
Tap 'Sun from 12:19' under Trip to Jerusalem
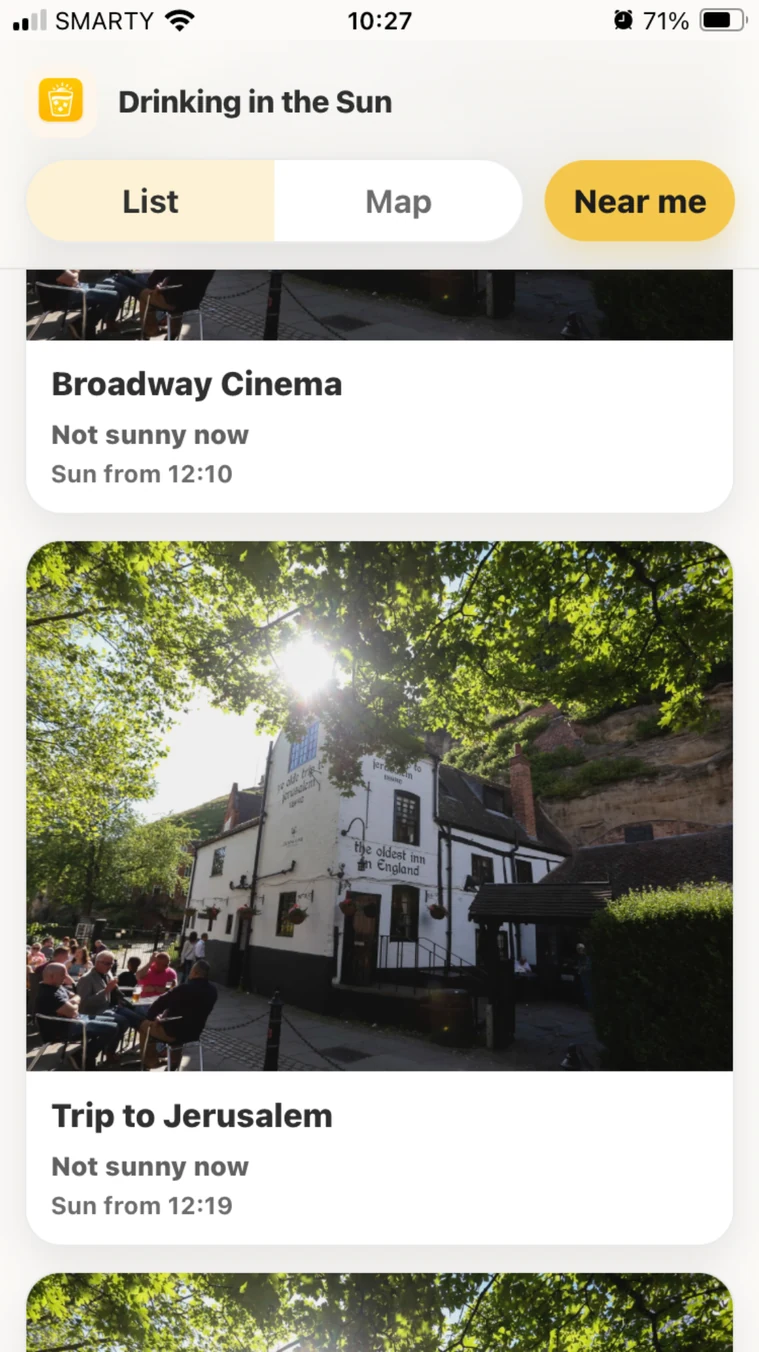pos(141,1205)
